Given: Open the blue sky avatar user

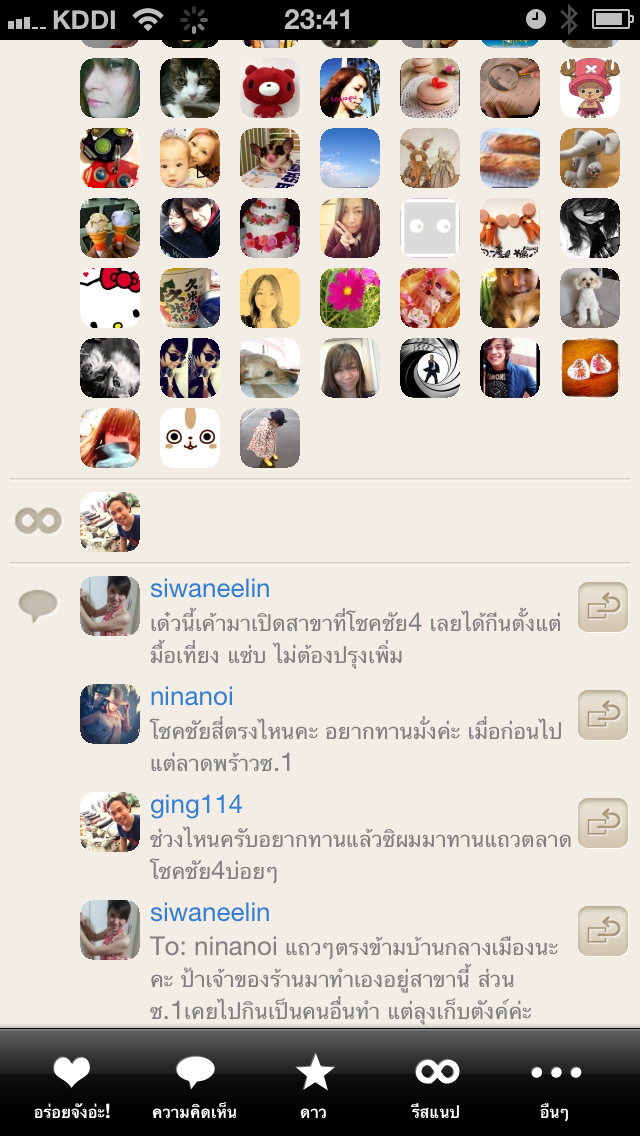Looking at the screenshot, I should click(350, 158).
